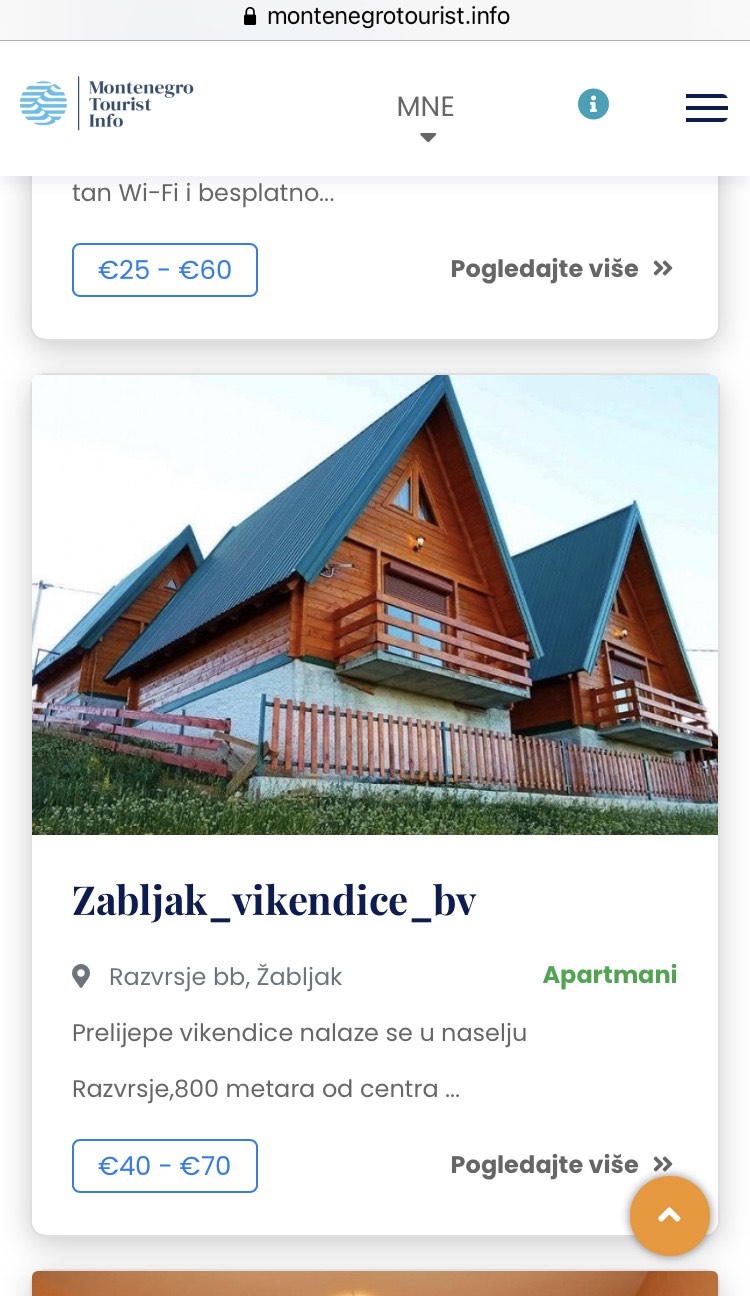The image size is (750, 1296).
Task: Expand the MNE language dropdown
Action: pos(426,118)
